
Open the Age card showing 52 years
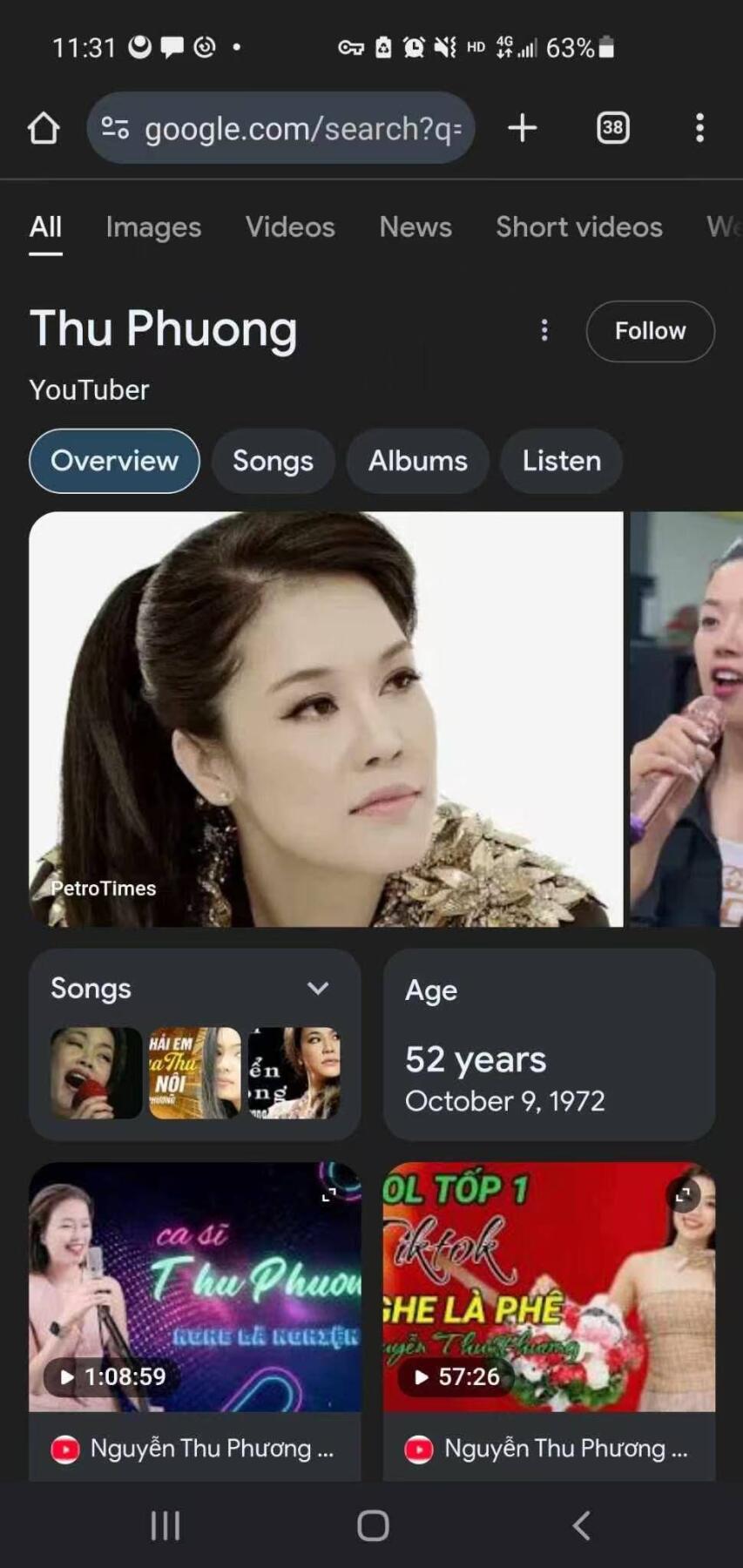pyautogui.click(x=549, y=1045)
